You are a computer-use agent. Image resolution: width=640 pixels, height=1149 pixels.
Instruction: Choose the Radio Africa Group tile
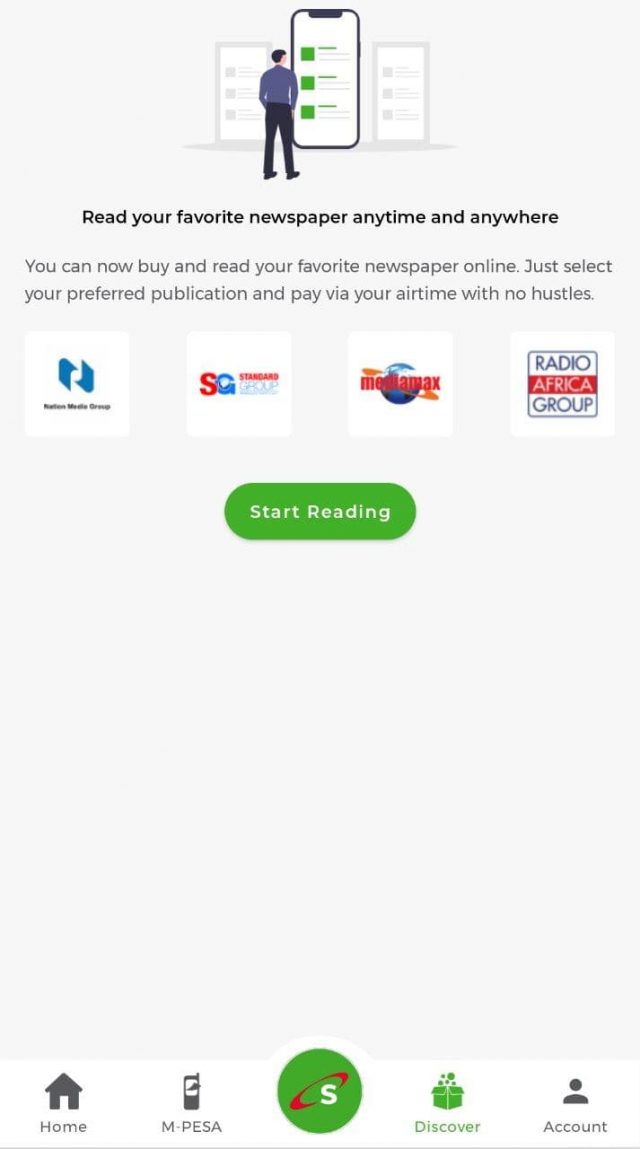coord(562,384)
